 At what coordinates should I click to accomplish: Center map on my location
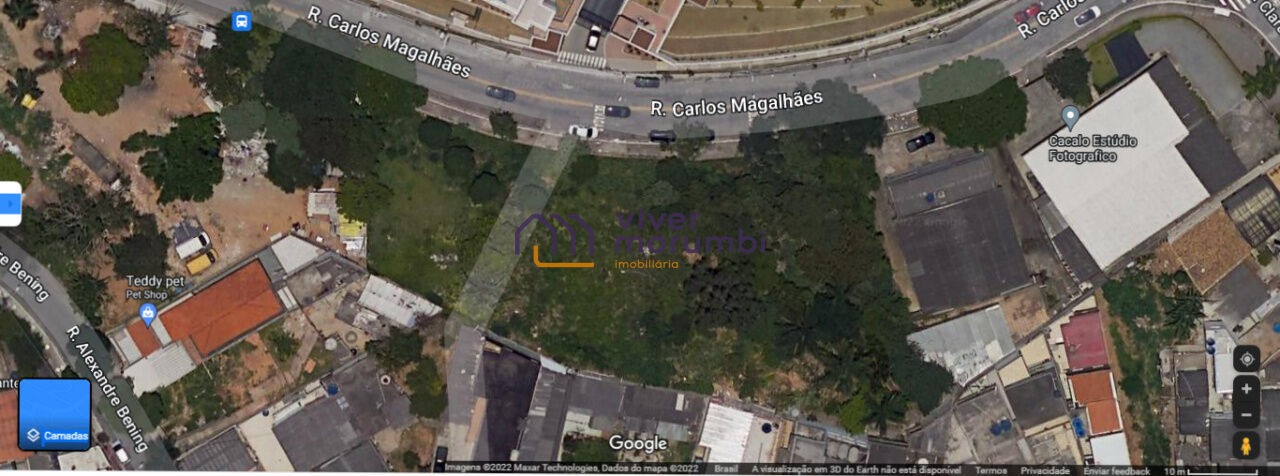coord(1246,358)
